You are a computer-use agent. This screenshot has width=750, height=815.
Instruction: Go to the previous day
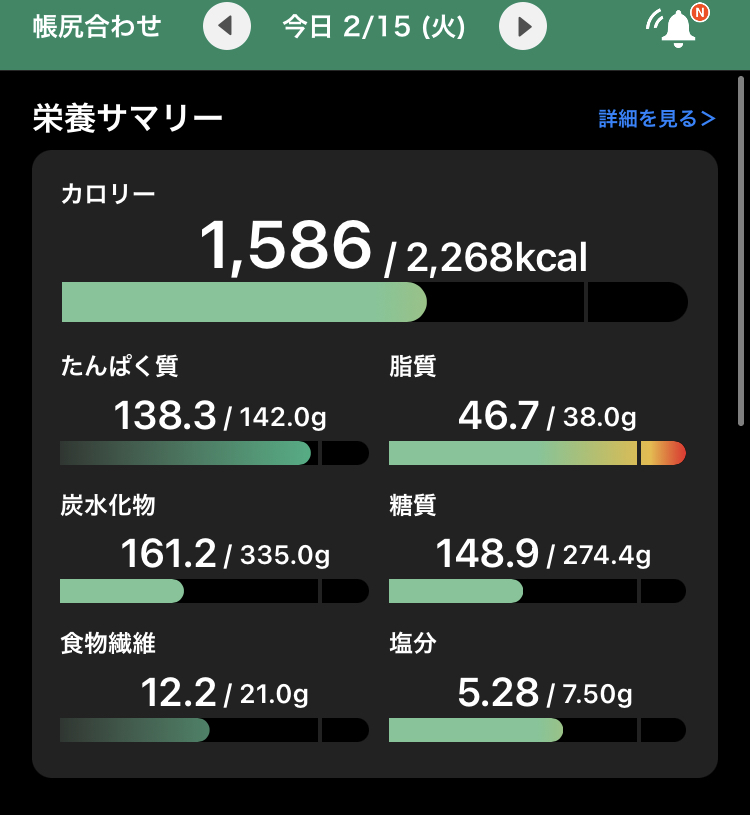[x=227, y=26]
